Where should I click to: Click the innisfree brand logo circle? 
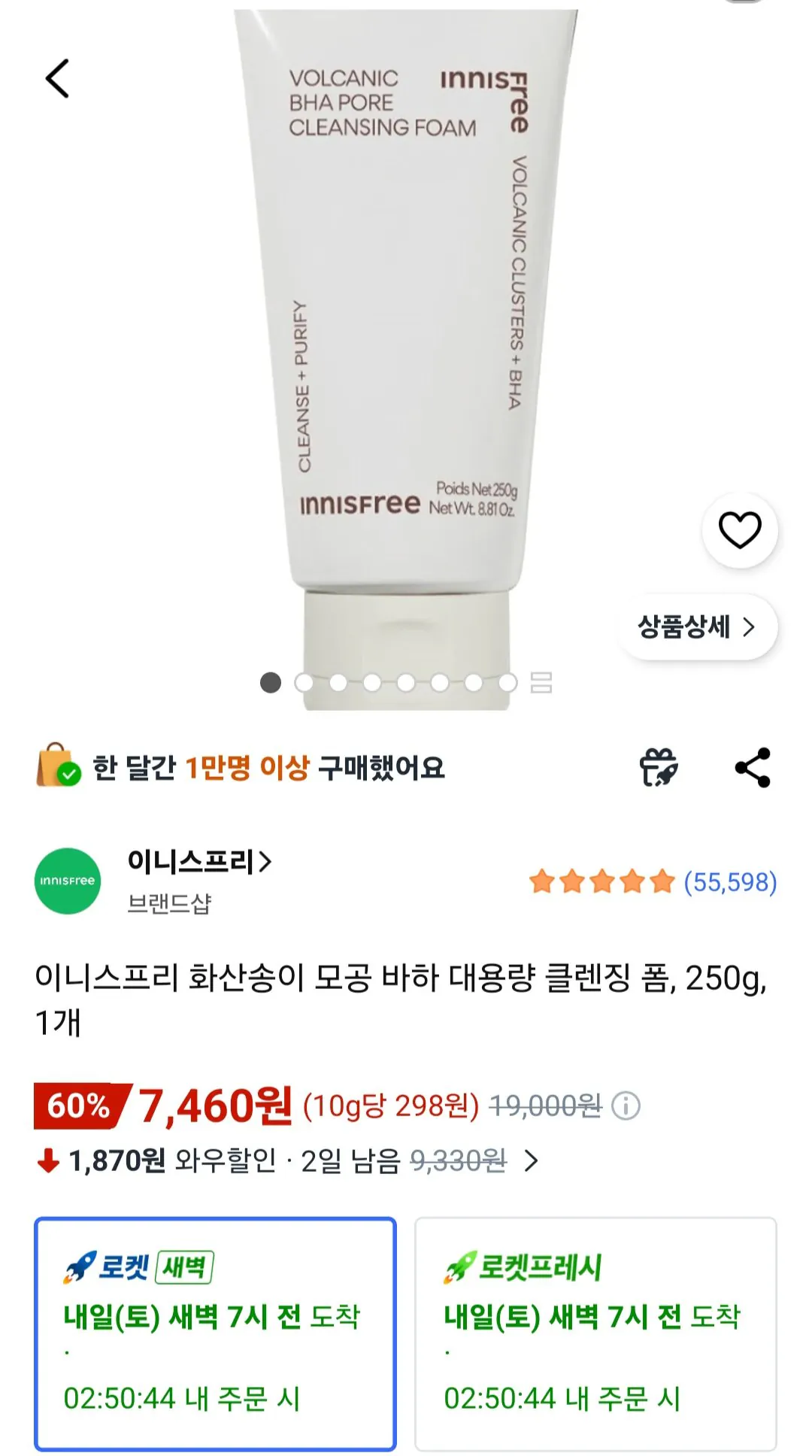click(x=67, y=881)
